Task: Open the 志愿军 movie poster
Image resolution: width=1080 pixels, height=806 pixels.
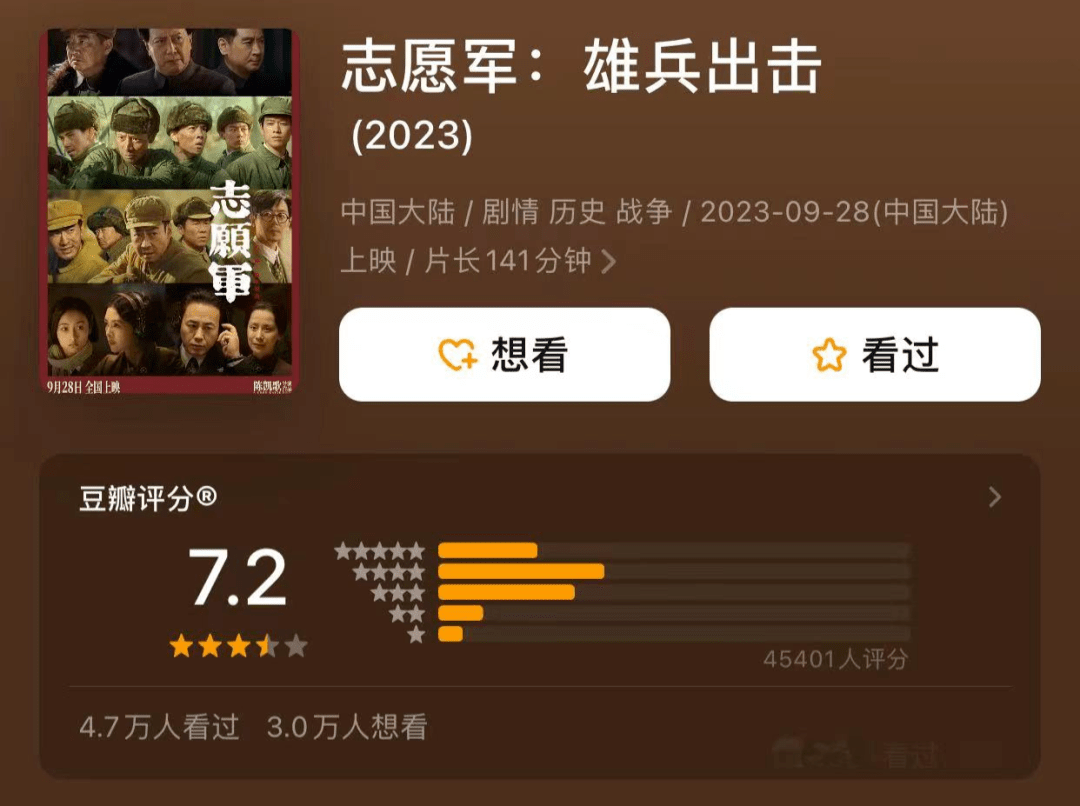Action: tap(170, 211)
